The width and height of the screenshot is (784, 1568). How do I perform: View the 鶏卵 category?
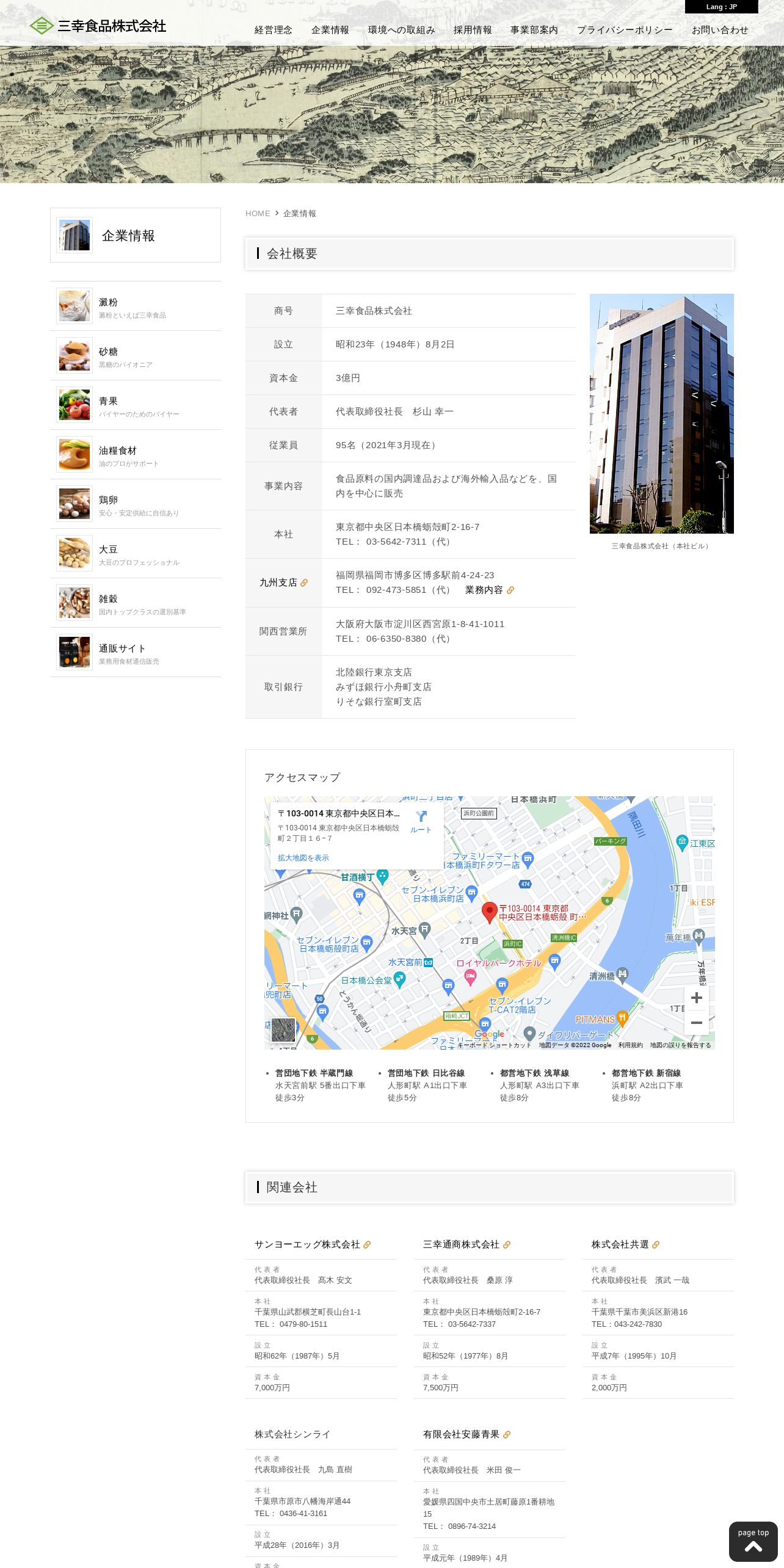[136, 504]
